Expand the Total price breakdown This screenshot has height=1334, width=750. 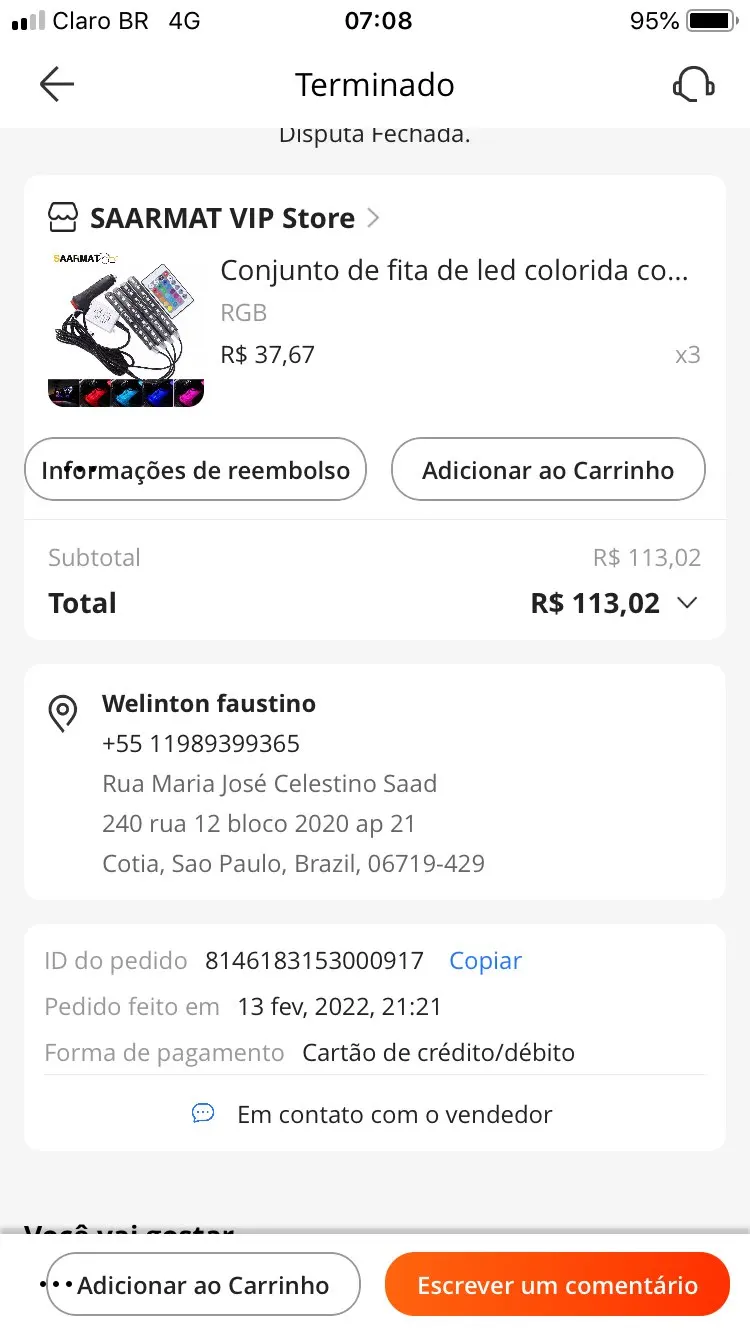click(687, 603)
